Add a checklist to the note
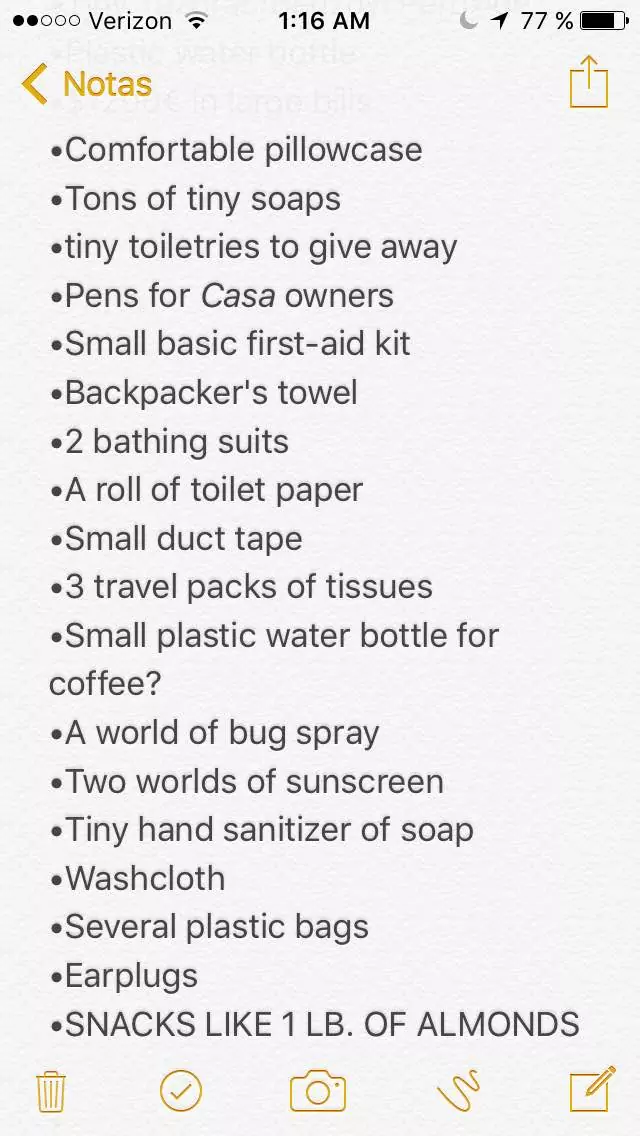Image resolution: width=640 pixels, height=1136 pixels. click(x=180, y=1091)
